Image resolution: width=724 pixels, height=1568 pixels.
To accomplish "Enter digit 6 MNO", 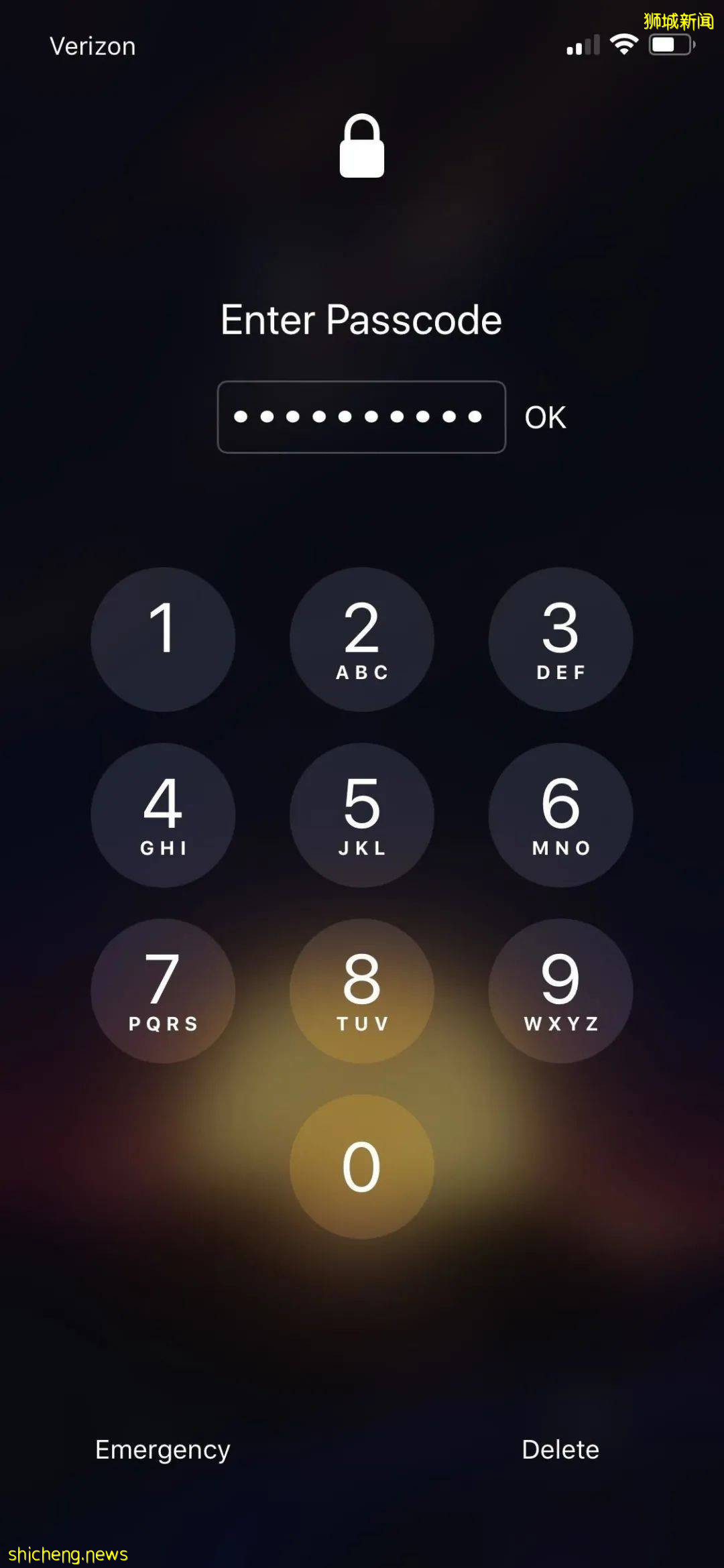I will coord(560,815).
